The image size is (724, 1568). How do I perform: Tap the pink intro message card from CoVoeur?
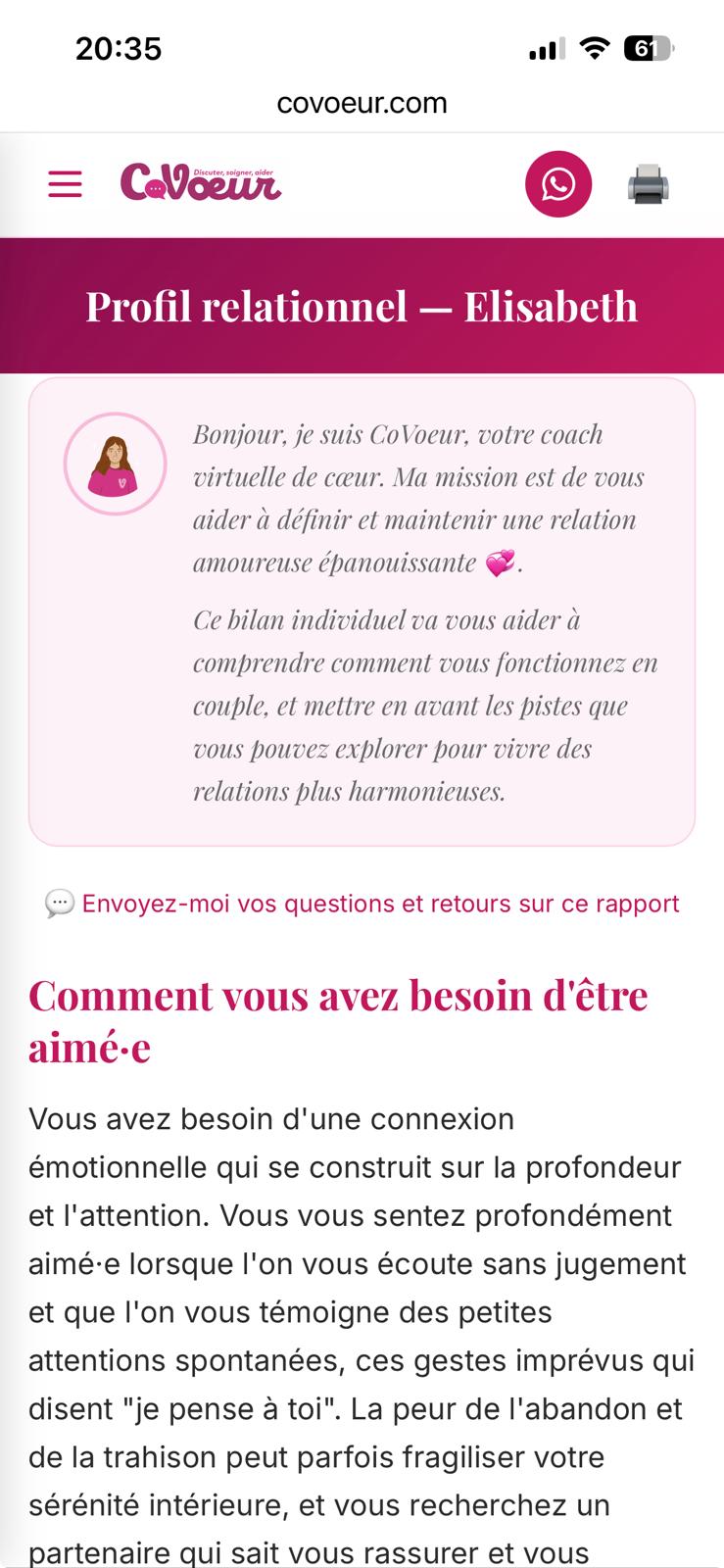362,610
